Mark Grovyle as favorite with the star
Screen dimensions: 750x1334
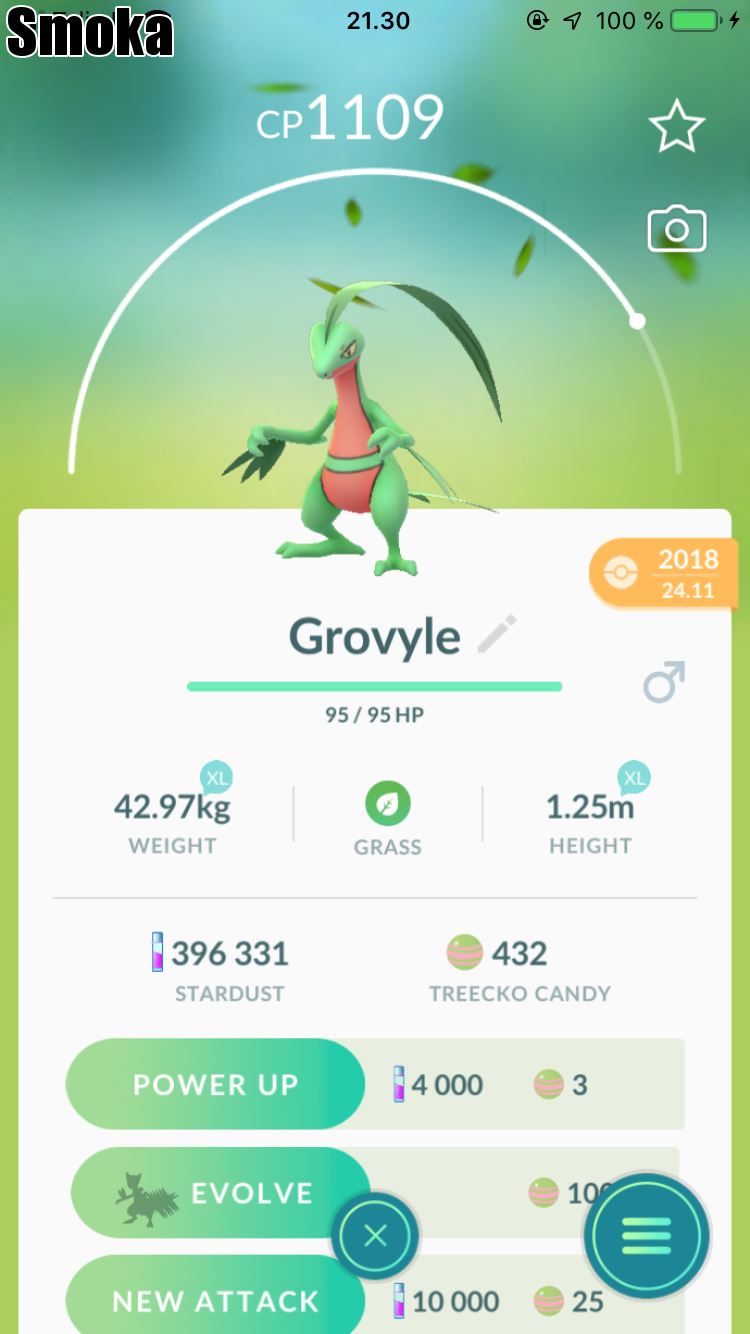click(677, 127)
